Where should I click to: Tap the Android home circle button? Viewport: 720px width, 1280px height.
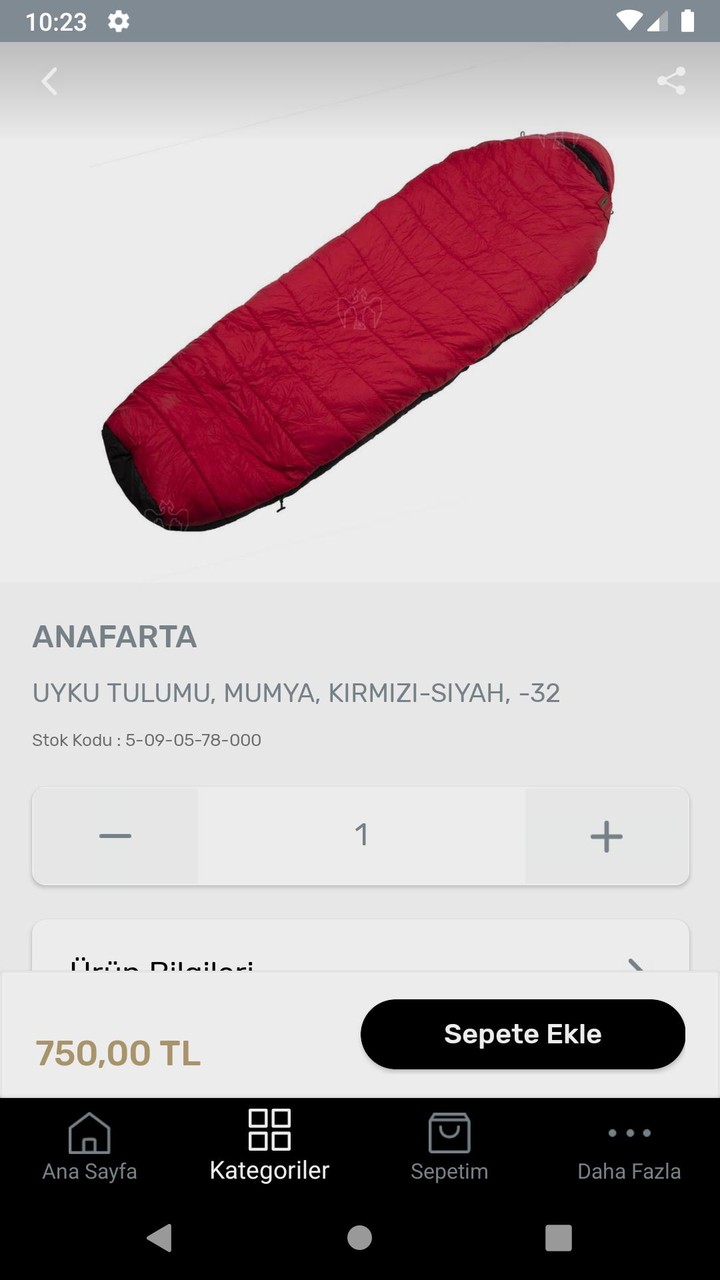click(x=359, y=1237)
